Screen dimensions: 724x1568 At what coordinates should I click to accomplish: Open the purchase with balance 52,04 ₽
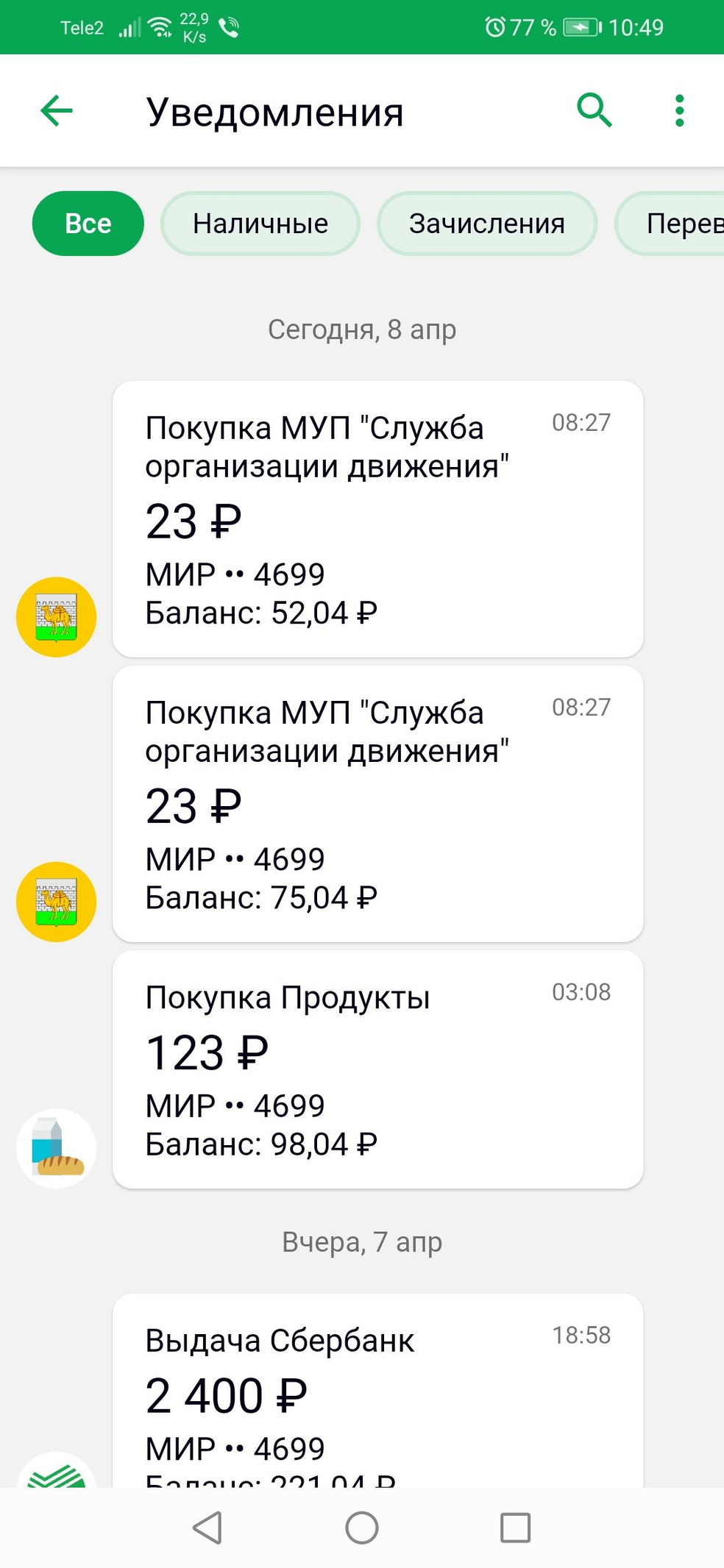pos(377,518)
